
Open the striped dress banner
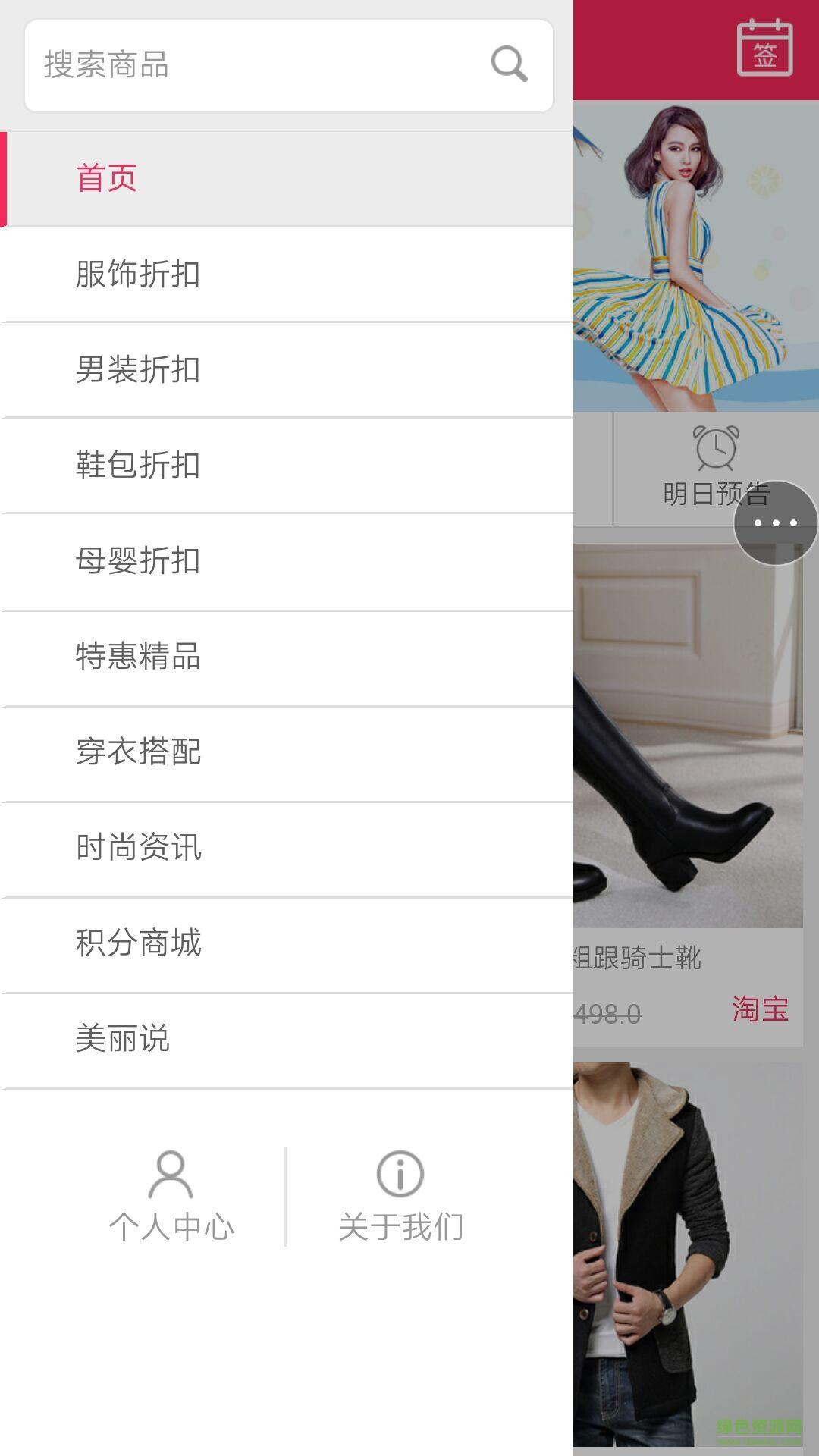tap(695, 258)
